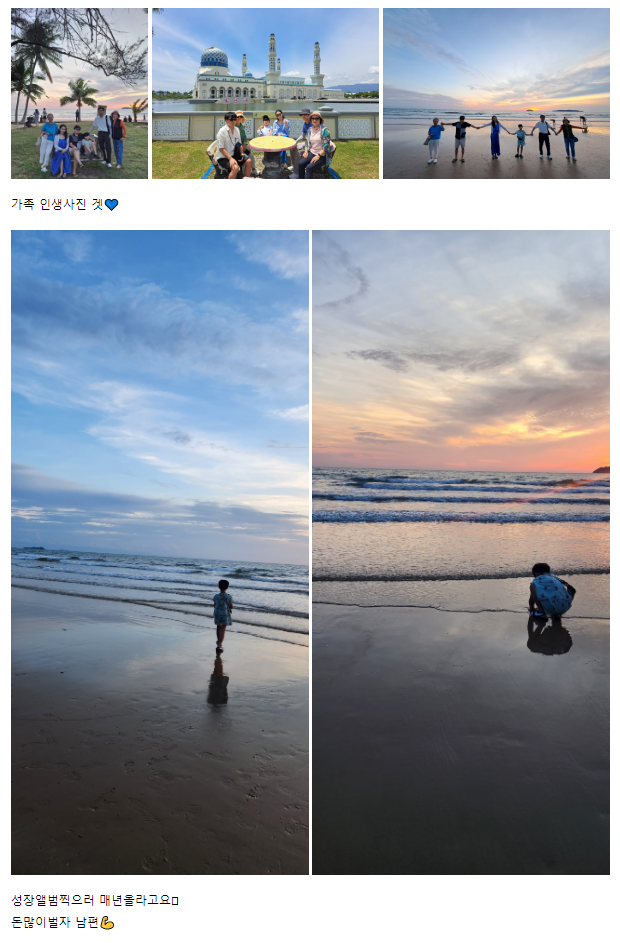
Task: Open the photo of the child walking toward the waves
Action: pyautogui.click(x=160, y=552)
